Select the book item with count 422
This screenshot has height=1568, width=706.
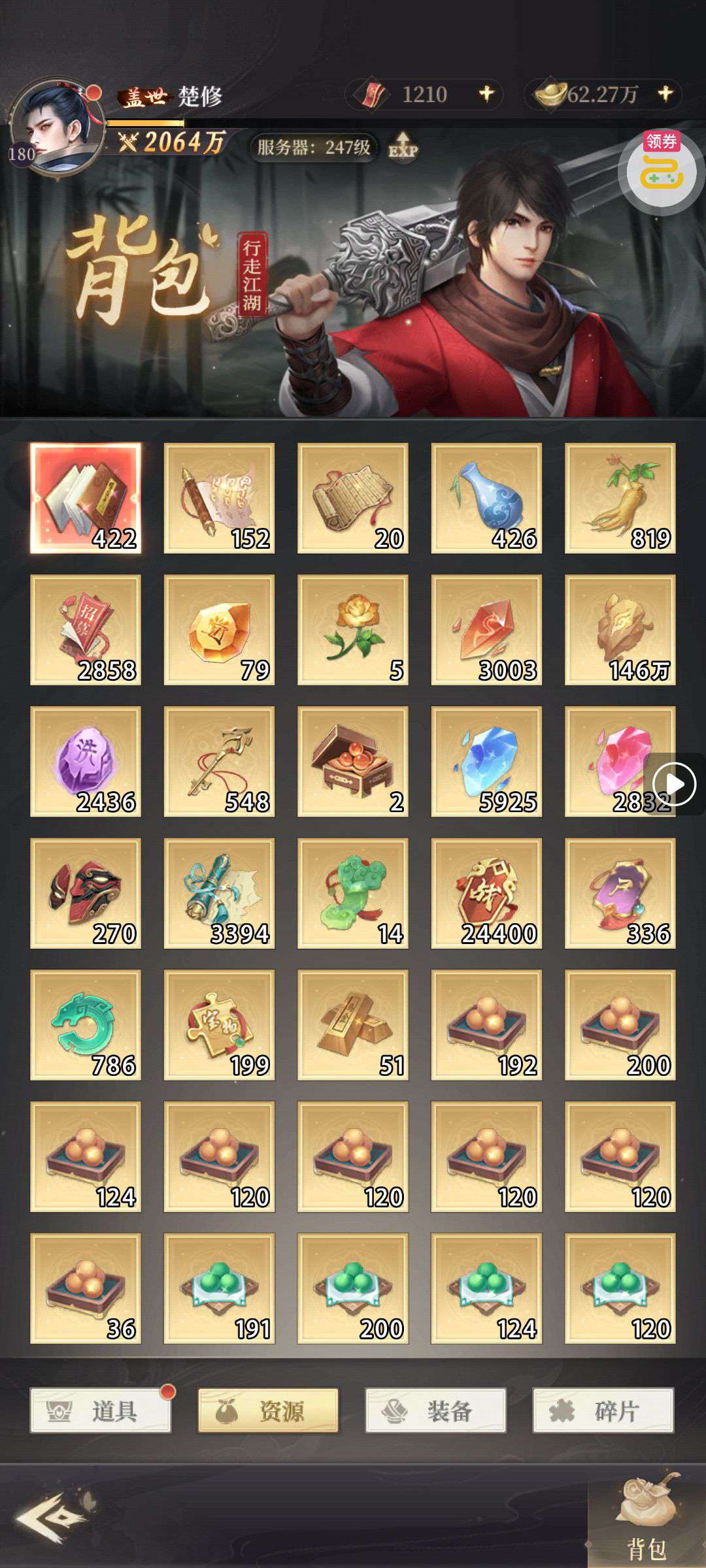(x=86, y=498)
